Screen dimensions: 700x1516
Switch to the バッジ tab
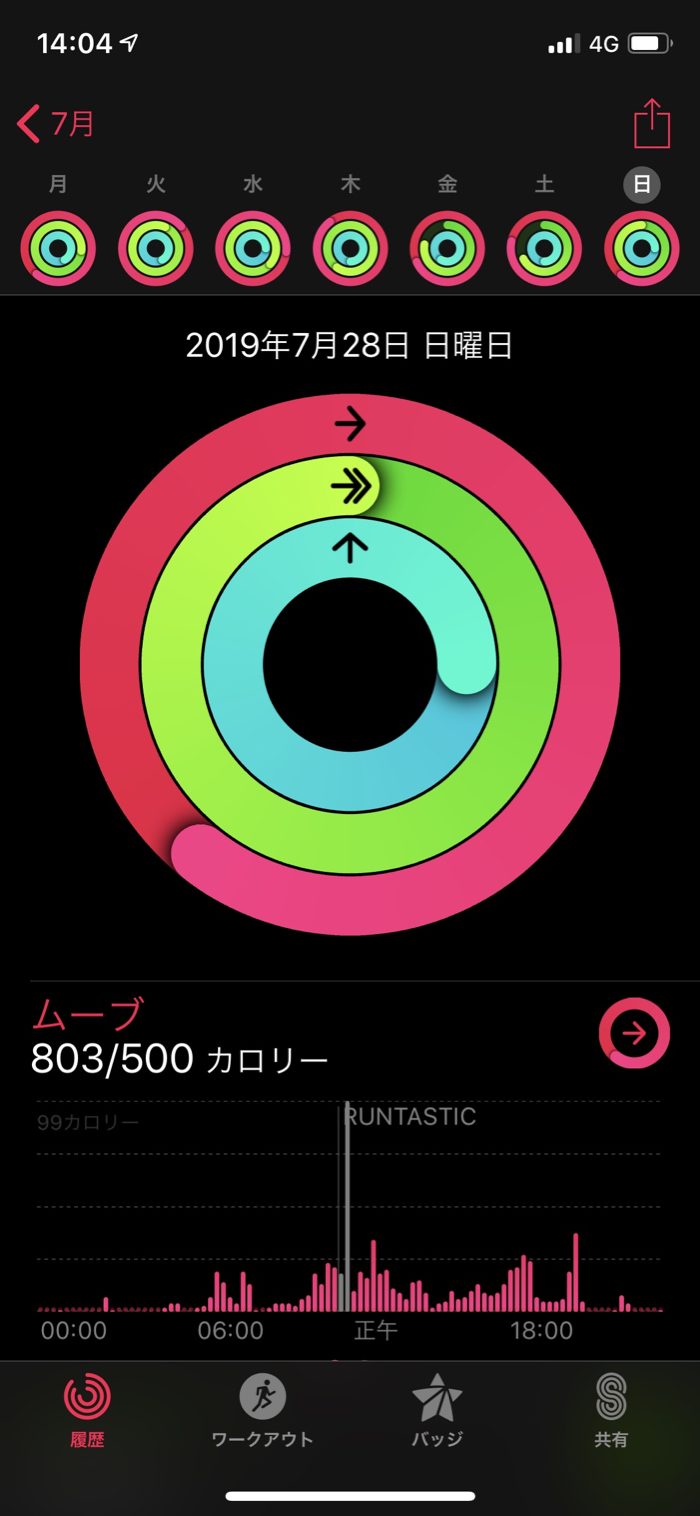point(437,1410)
